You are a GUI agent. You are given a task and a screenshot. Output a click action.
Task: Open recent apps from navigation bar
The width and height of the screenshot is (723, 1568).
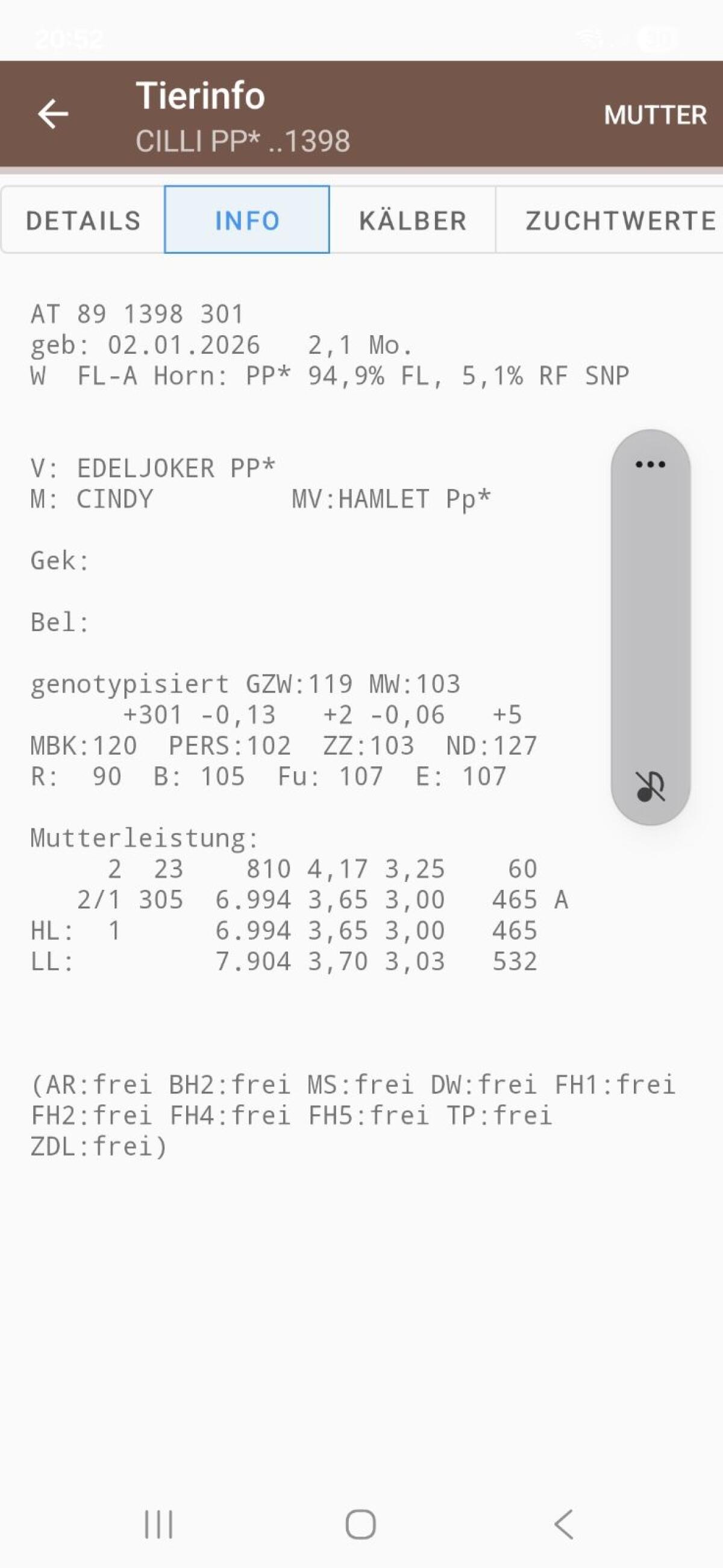click(x=159, y=1524)
